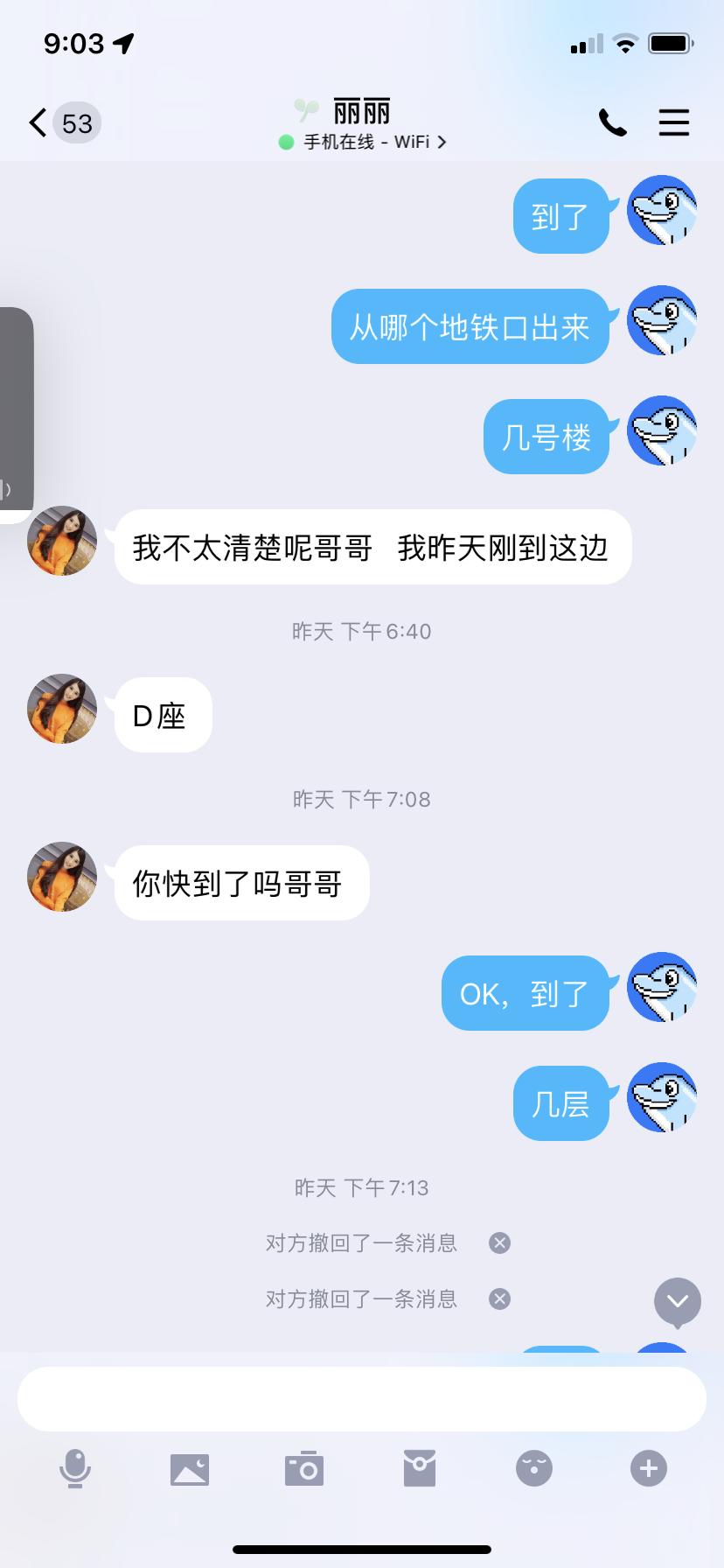
Task: Select the message bubble saying D座
Action: pos(161,715)
